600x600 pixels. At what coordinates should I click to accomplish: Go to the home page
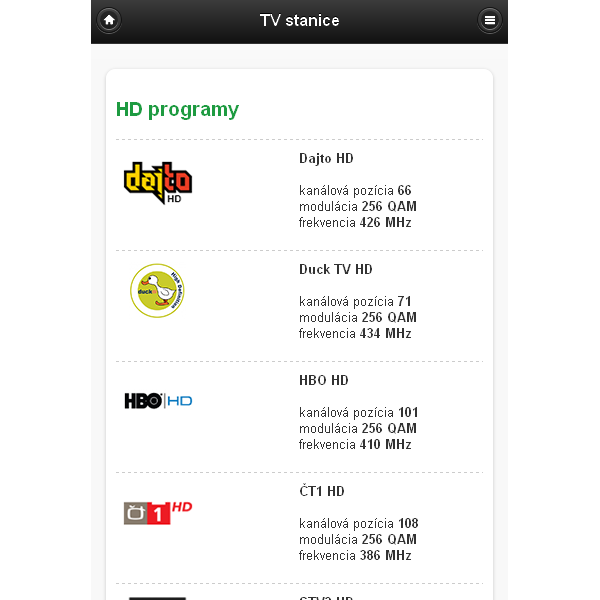109,20
